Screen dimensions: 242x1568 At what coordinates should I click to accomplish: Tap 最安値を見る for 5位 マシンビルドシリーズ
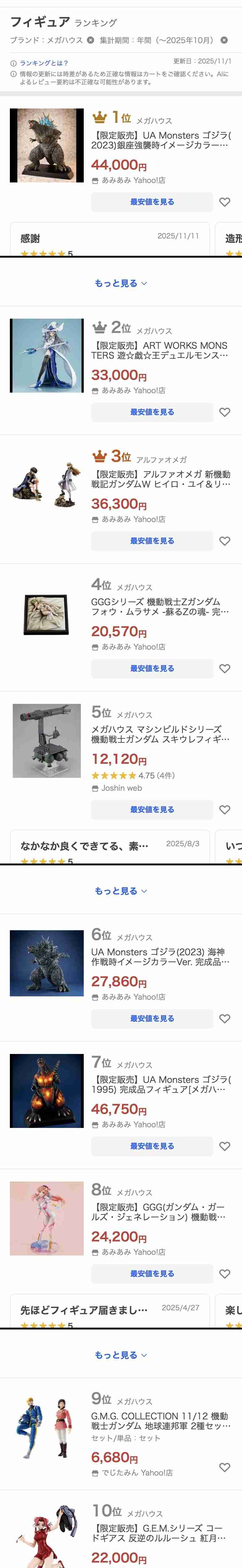(152, 810)
